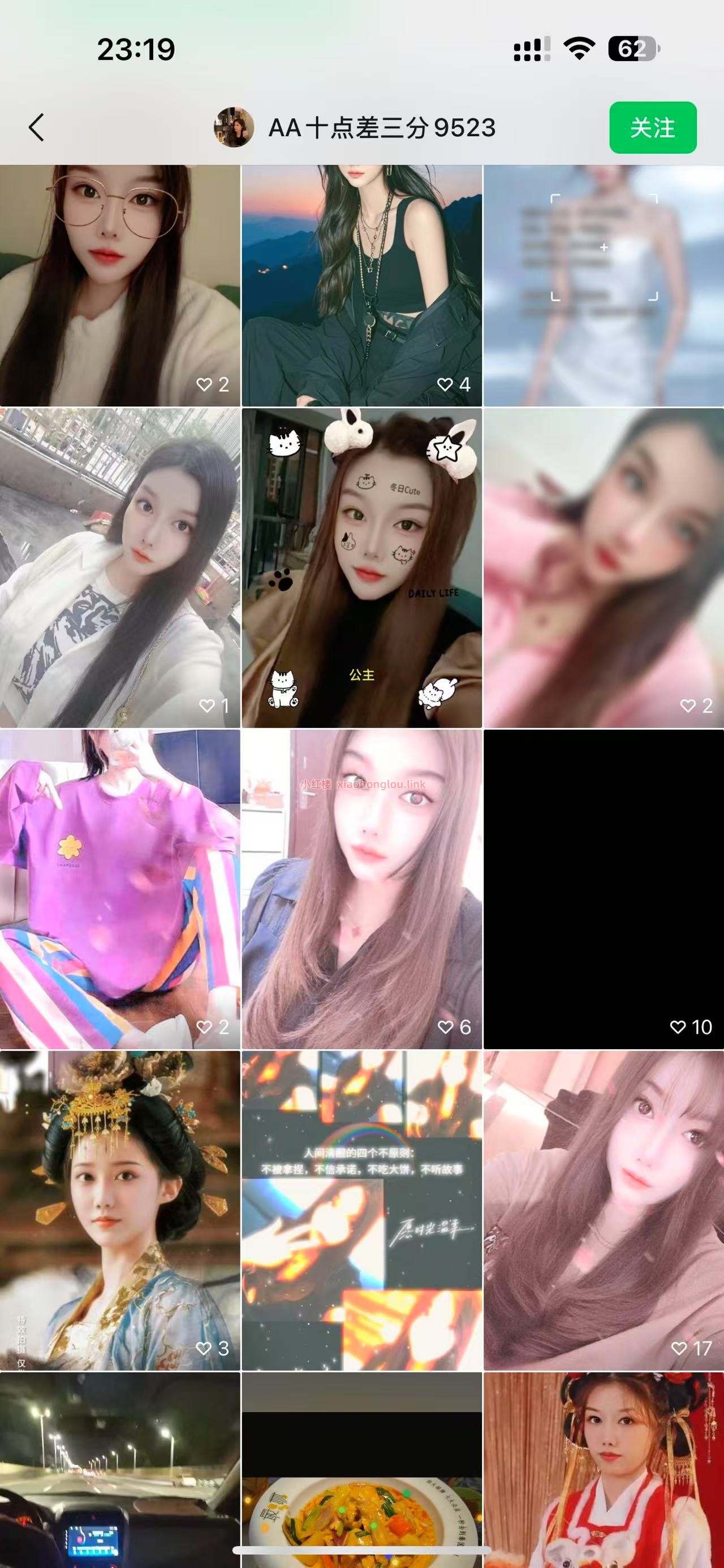View the night road street lights post
724x1568 pixels.
coord(120,1467)
